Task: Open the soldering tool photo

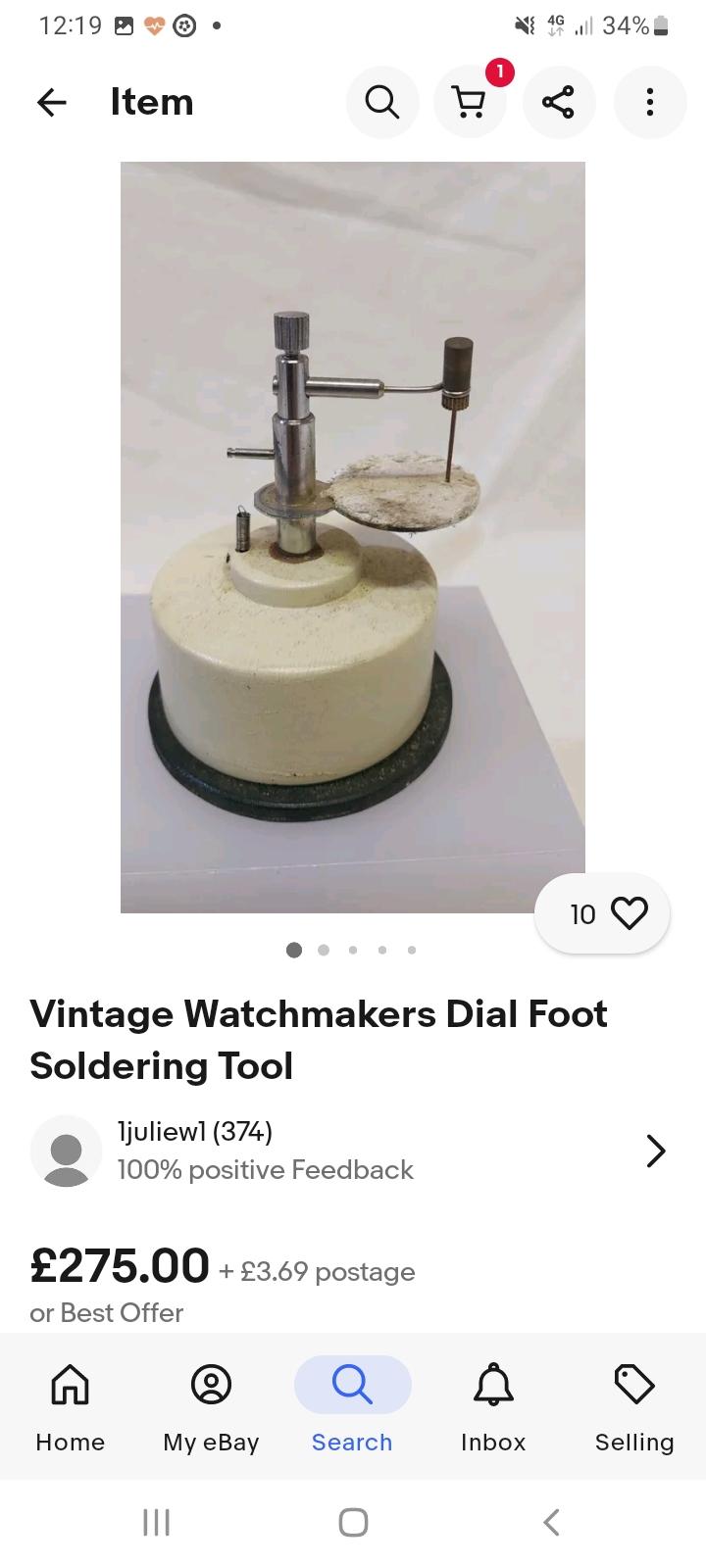Action: click(353, 537)
